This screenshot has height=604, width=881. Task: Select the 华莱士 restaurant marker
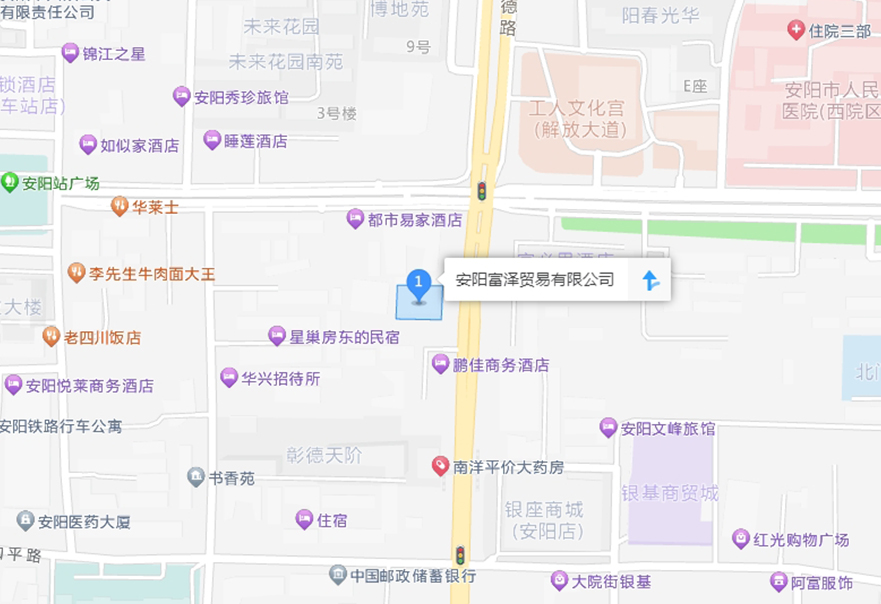tap(119, 206)
